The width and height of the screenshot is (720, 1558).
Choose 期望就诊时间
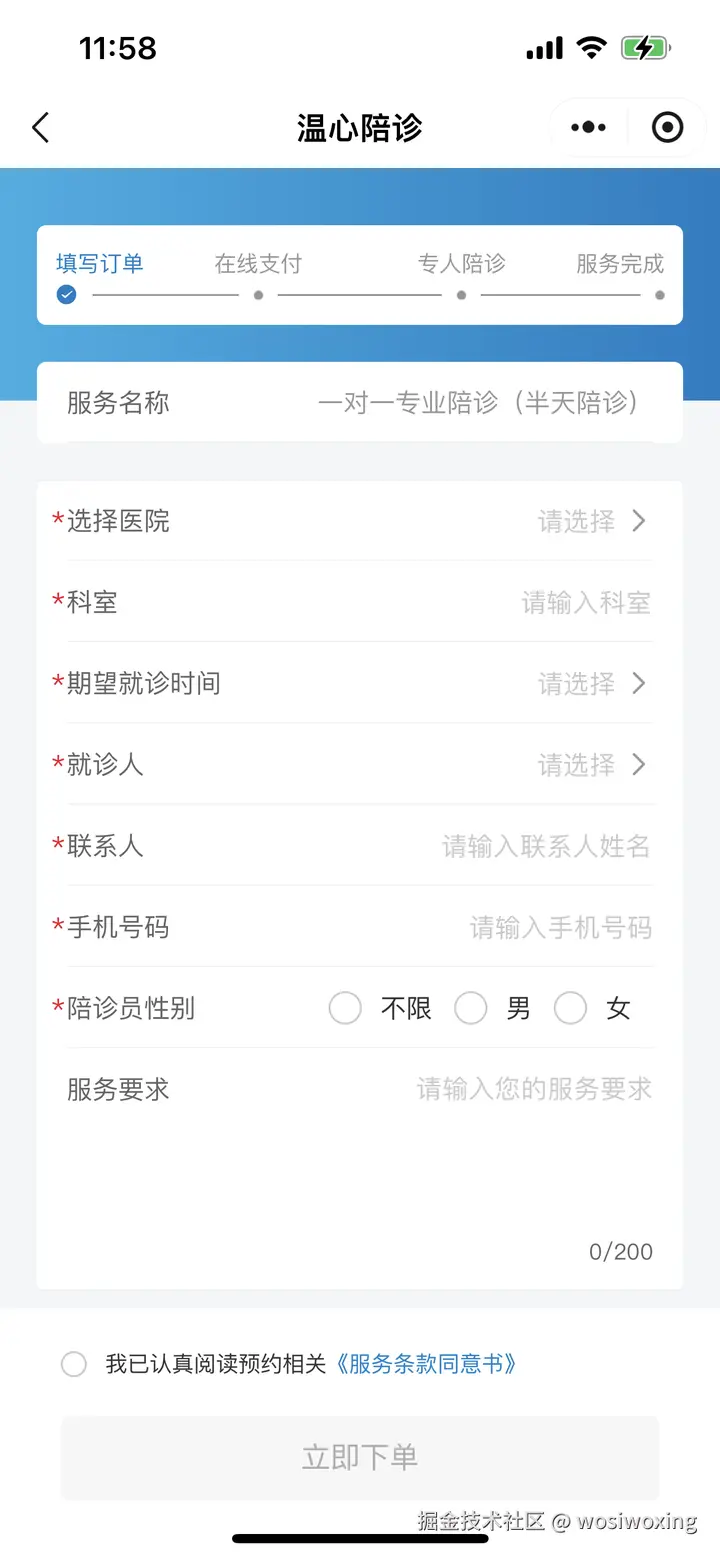coord(592,684)
